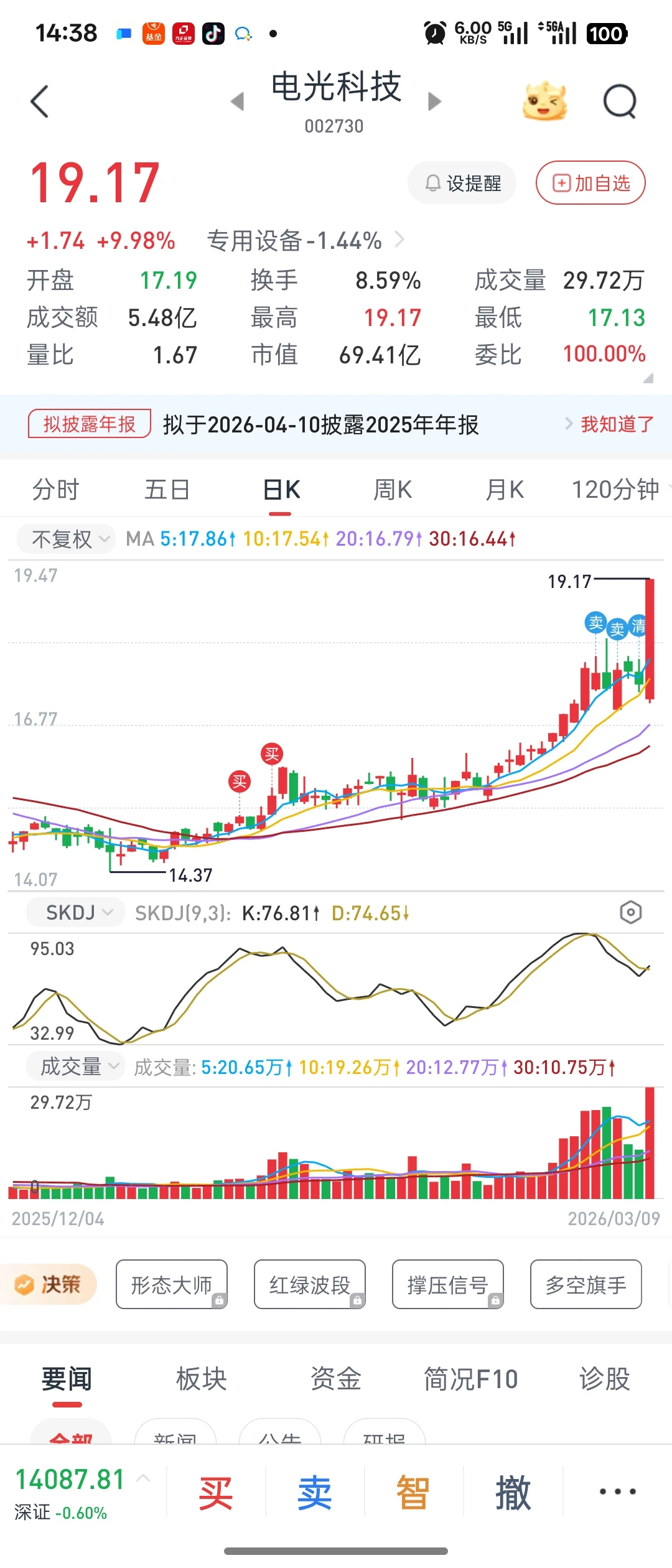This screenshot has width=672, height=1568.
Task: Open the 成交量 volume indicator dropdown
Action: pyautogui.click(x=75, y=1066)
